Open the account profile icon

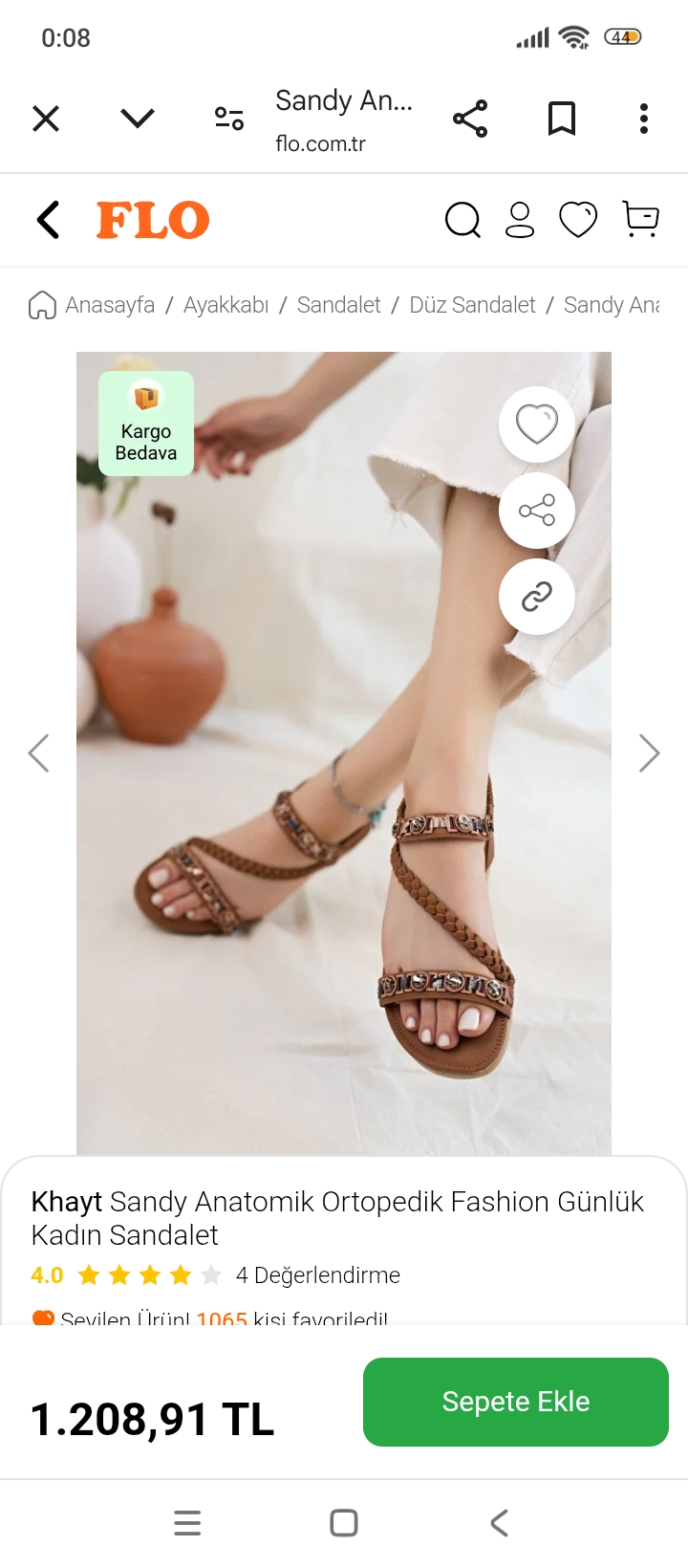coord(520,220)
